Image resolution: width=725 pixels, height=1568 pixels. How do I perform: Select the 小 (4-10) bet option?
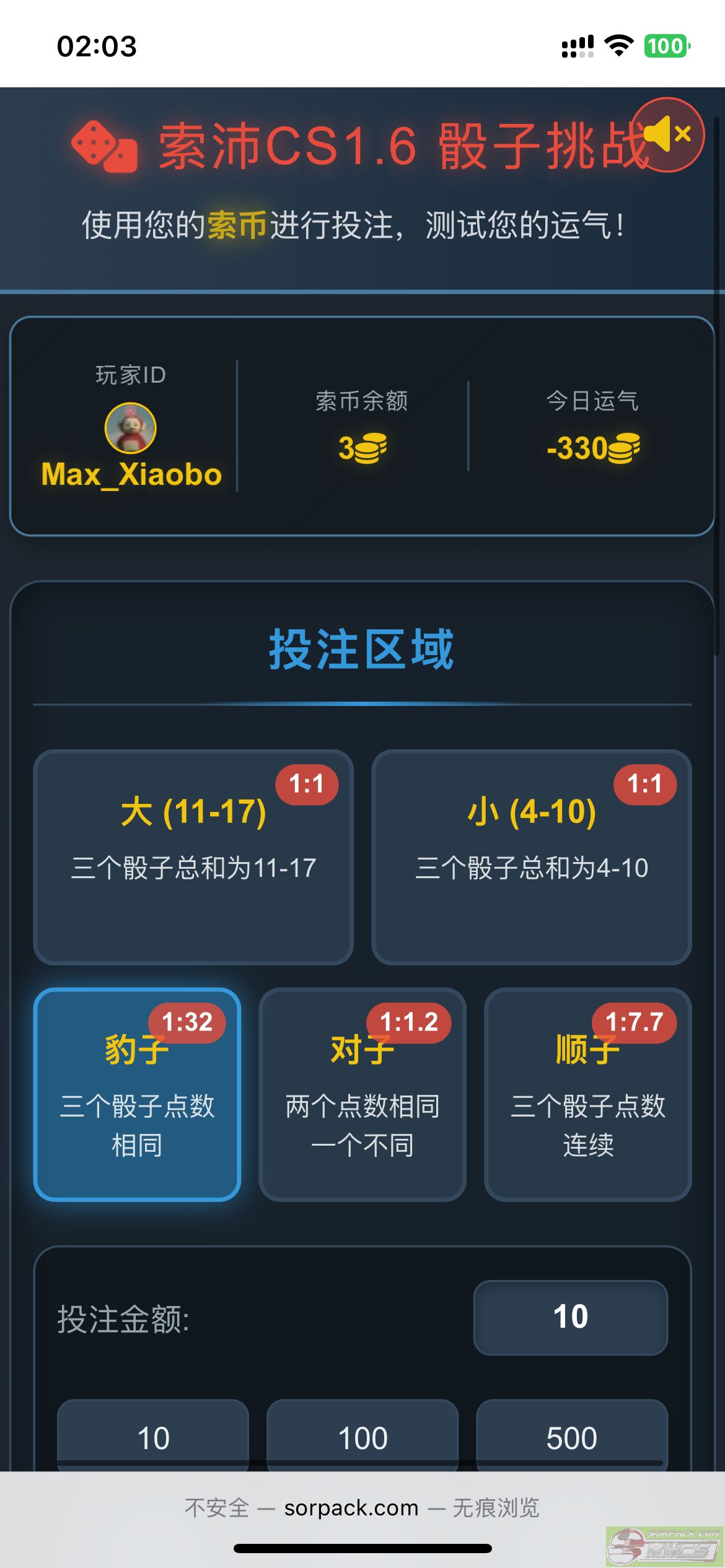point(531,856)
